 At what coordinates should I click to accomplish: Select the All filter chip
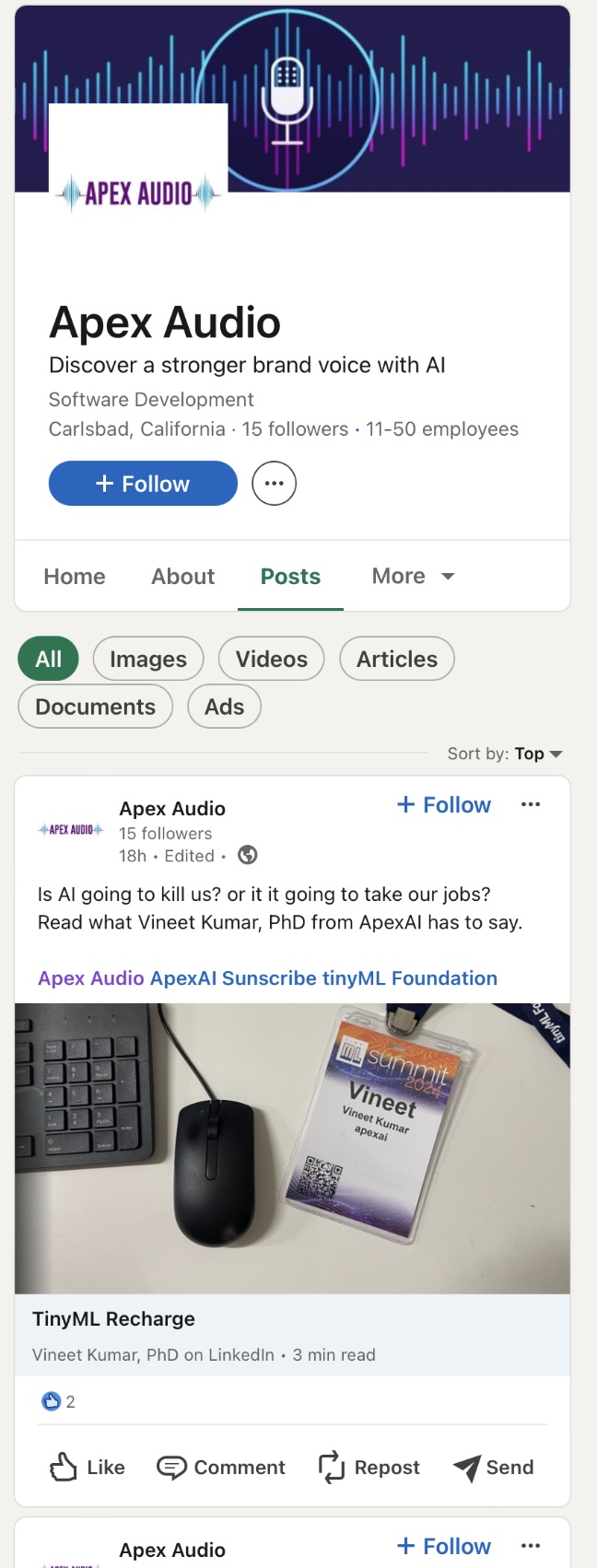pos(48,660)
